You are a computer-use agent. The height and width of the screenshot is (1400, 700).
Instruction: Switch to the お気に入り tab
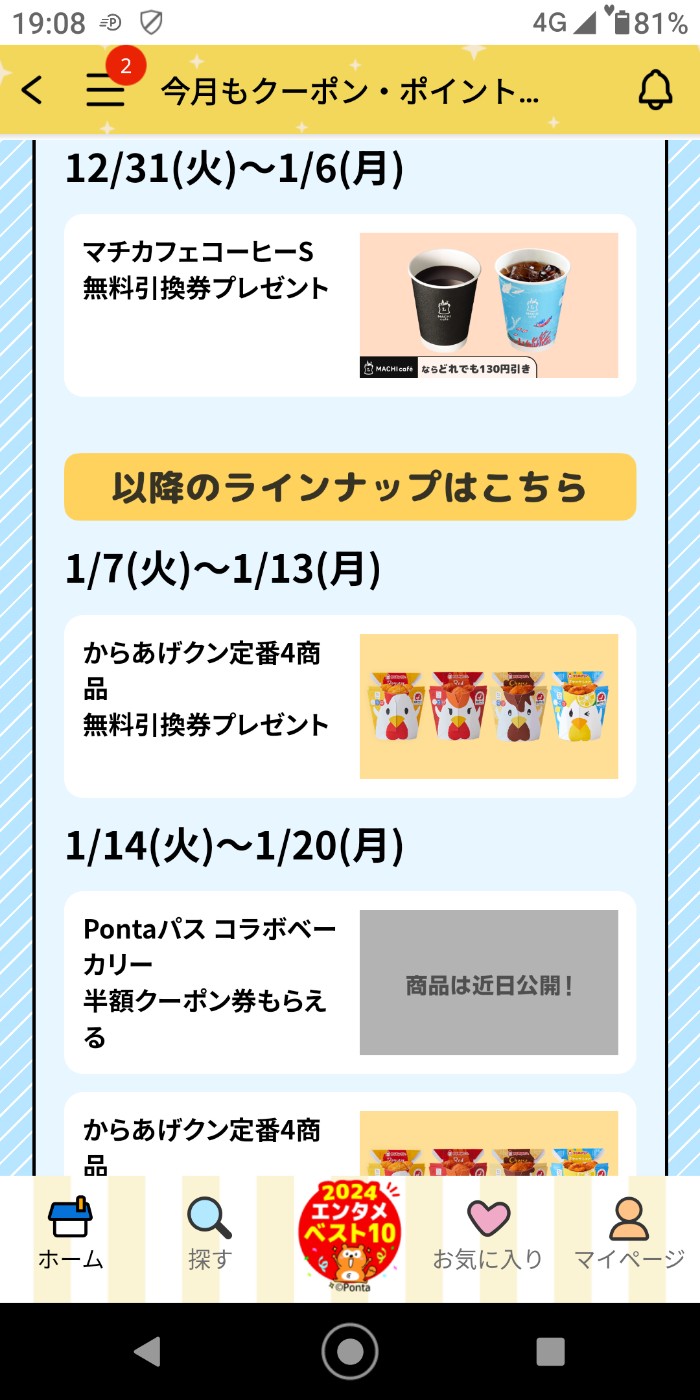click(488, 1233)
